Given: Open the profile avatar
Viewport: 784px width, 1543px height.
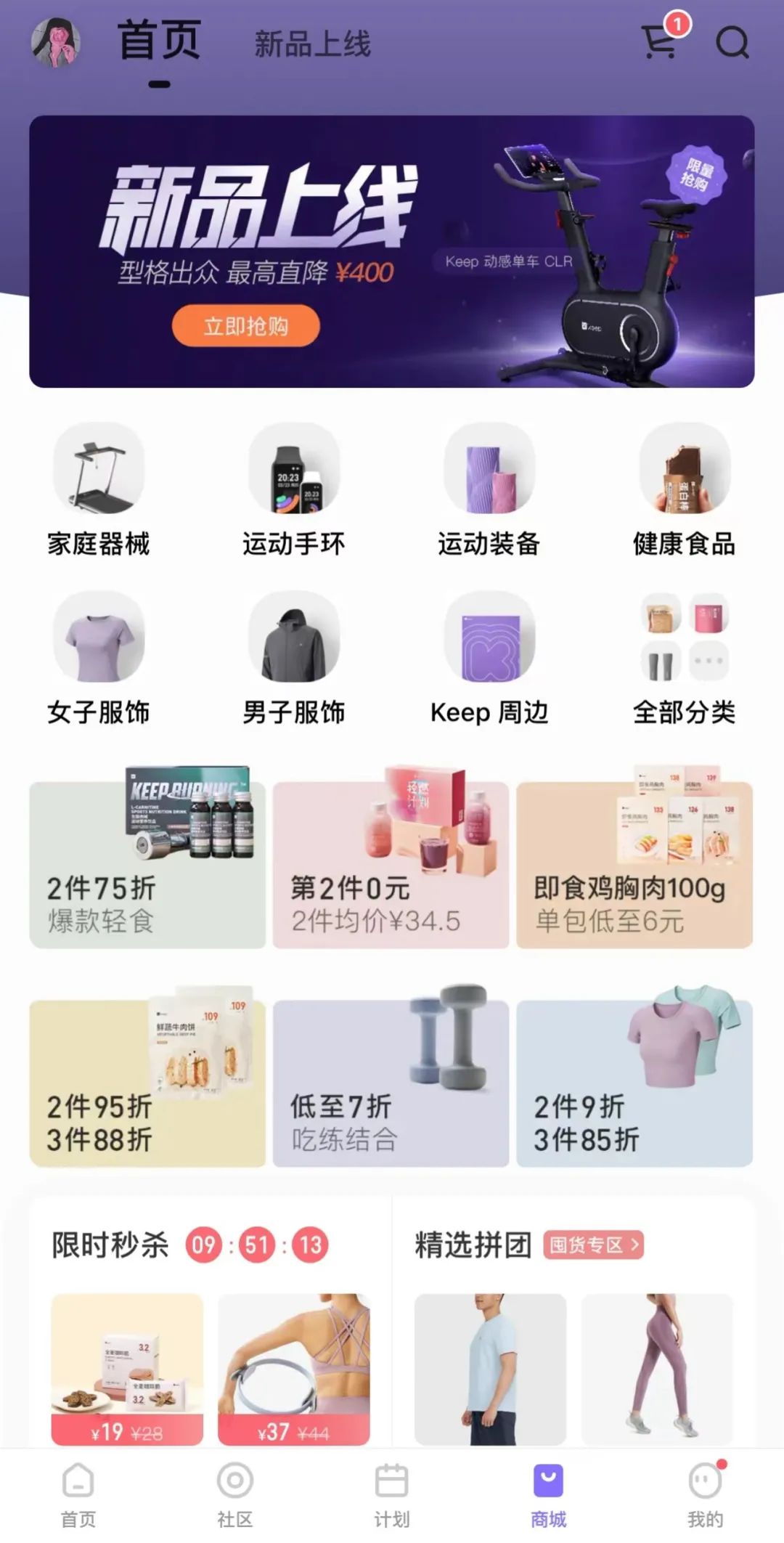Looking at the screenshot, I should click(x=56, y=43).
